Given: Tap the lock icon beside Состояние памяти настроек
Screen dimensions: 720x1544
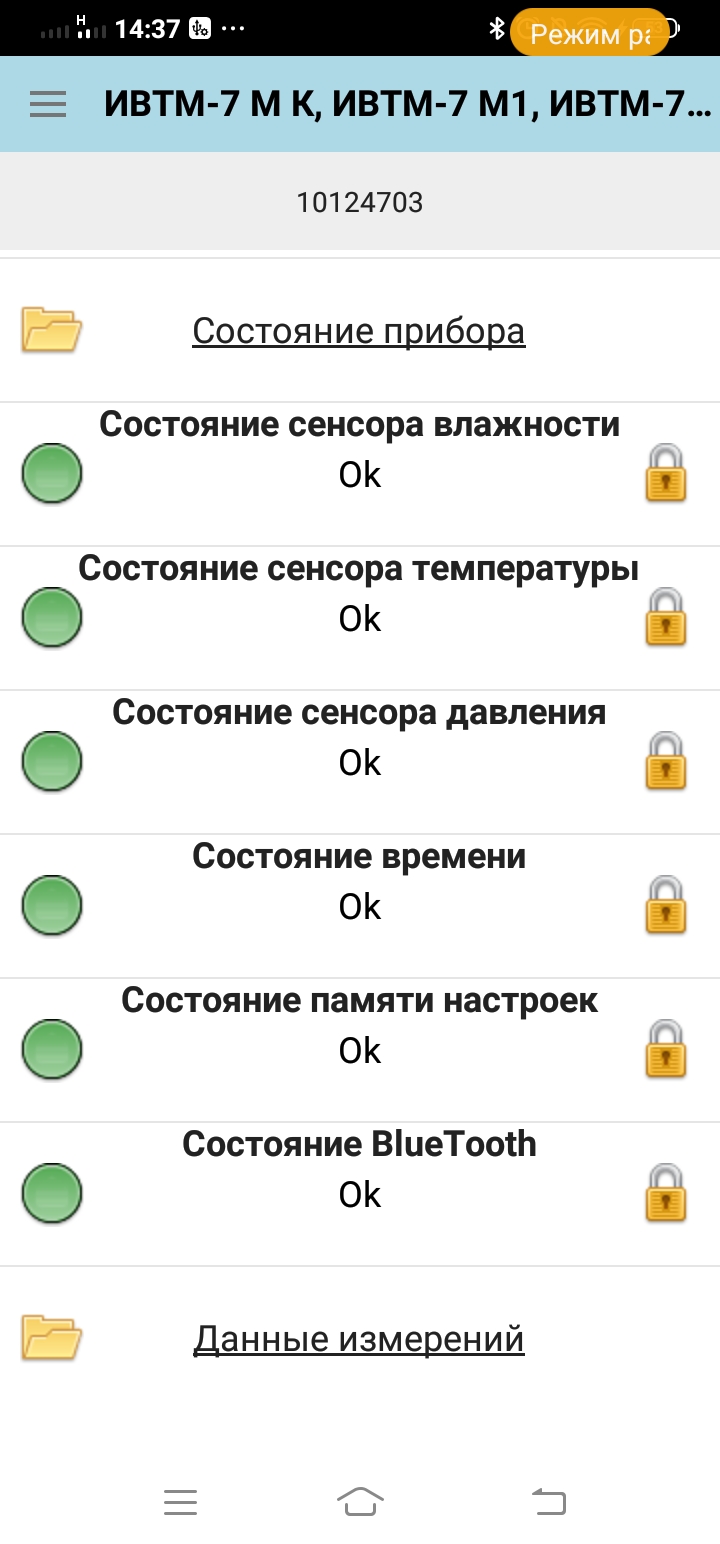Looking at the screenshot, I should click(666, 1049).
